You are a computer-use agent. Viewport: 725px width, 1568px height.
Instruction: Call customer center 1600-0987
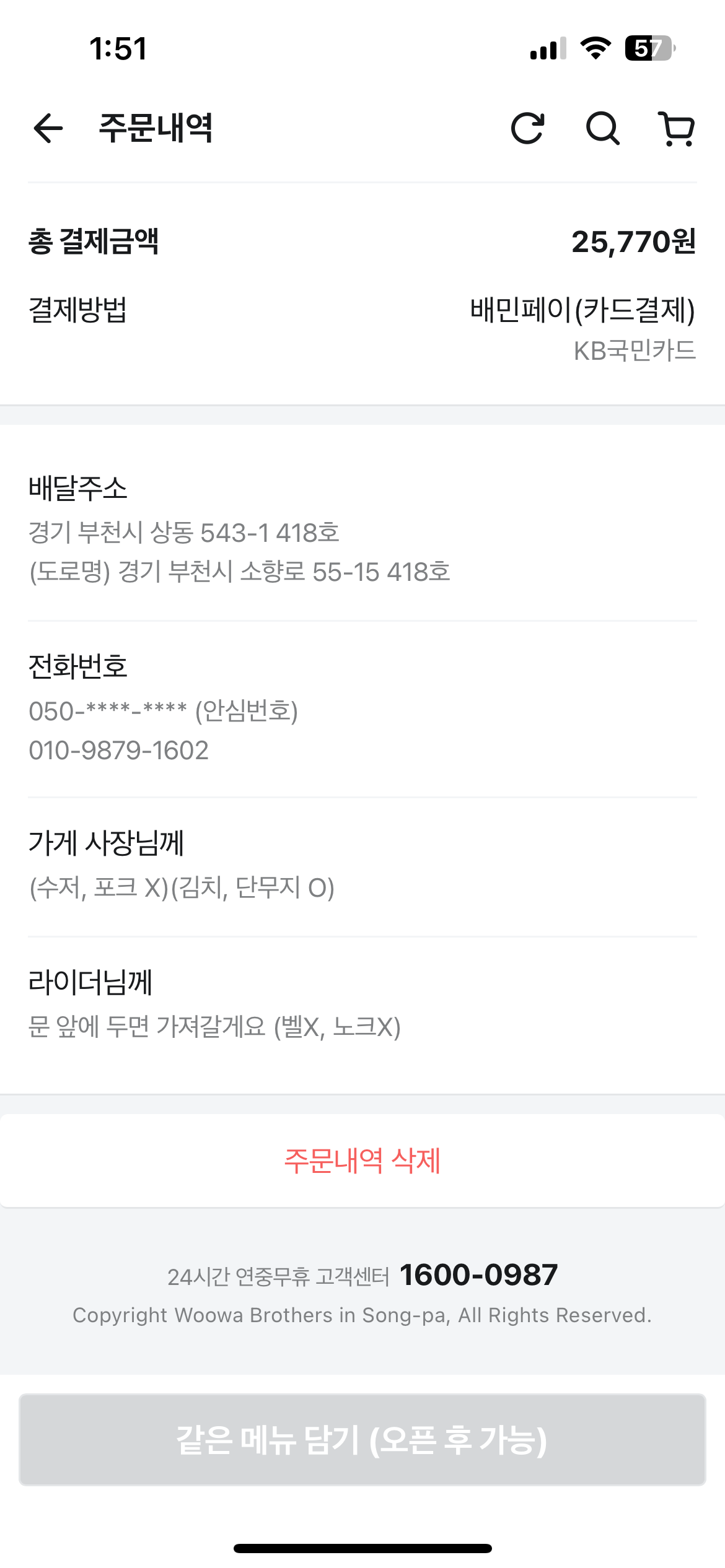pyautogui.click(x=478, y=1275)
